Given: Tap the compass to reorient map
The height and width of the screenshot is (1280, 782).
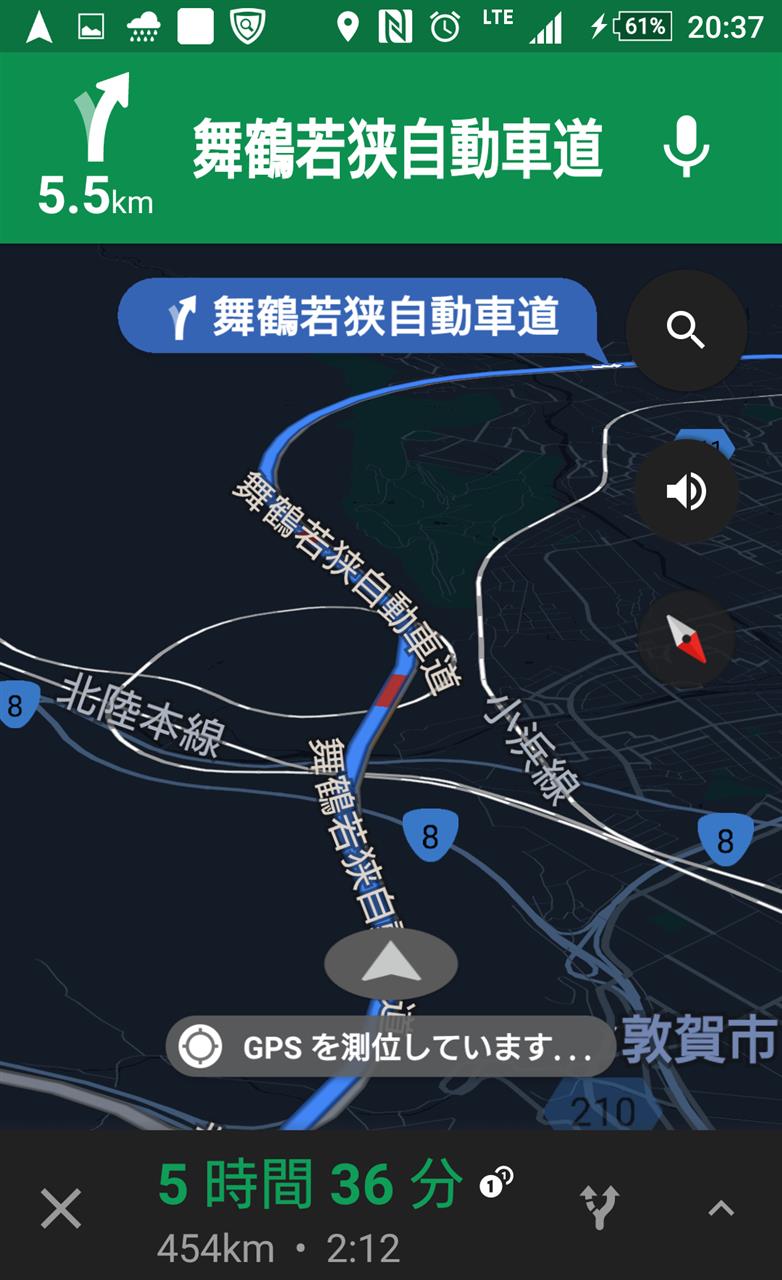Looking at the screenshot, I should 686,639.
